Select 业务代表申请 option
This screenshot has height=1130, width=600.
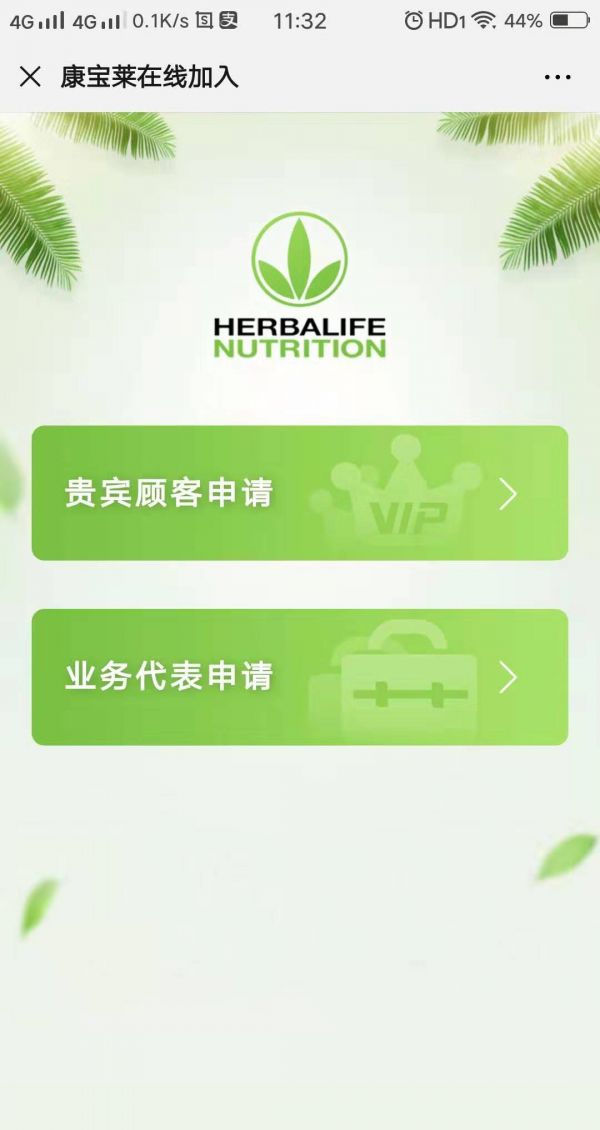[300, 677]
